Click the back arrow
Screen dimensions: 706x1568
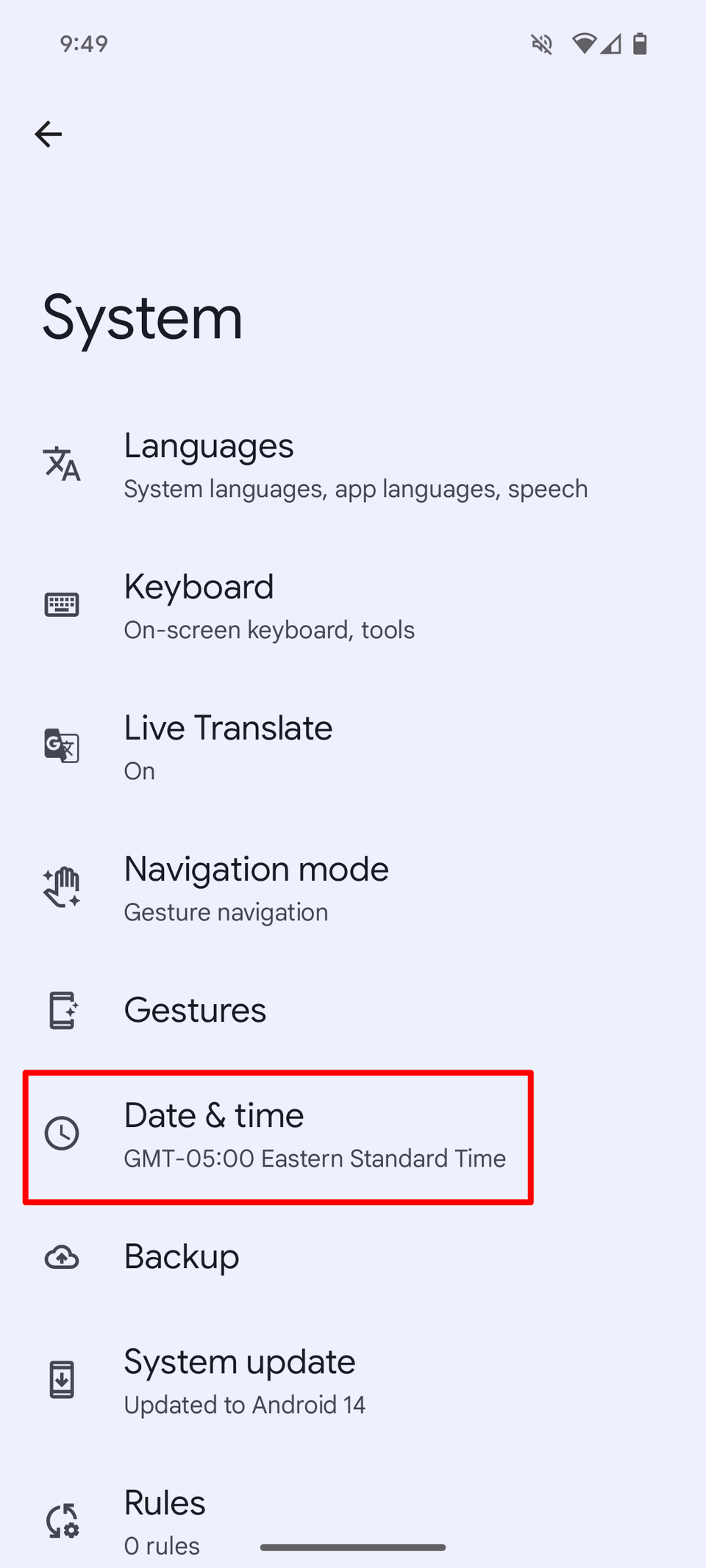coord(49,134)
